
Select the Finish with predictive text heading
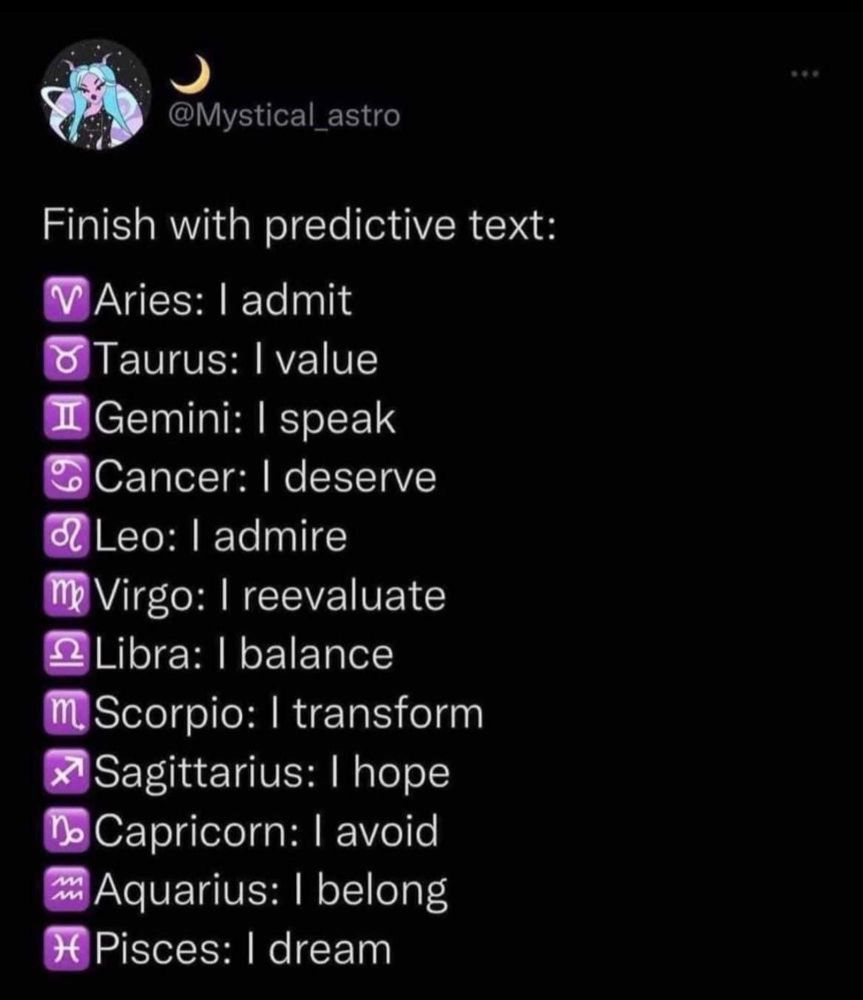click(300, 224)
